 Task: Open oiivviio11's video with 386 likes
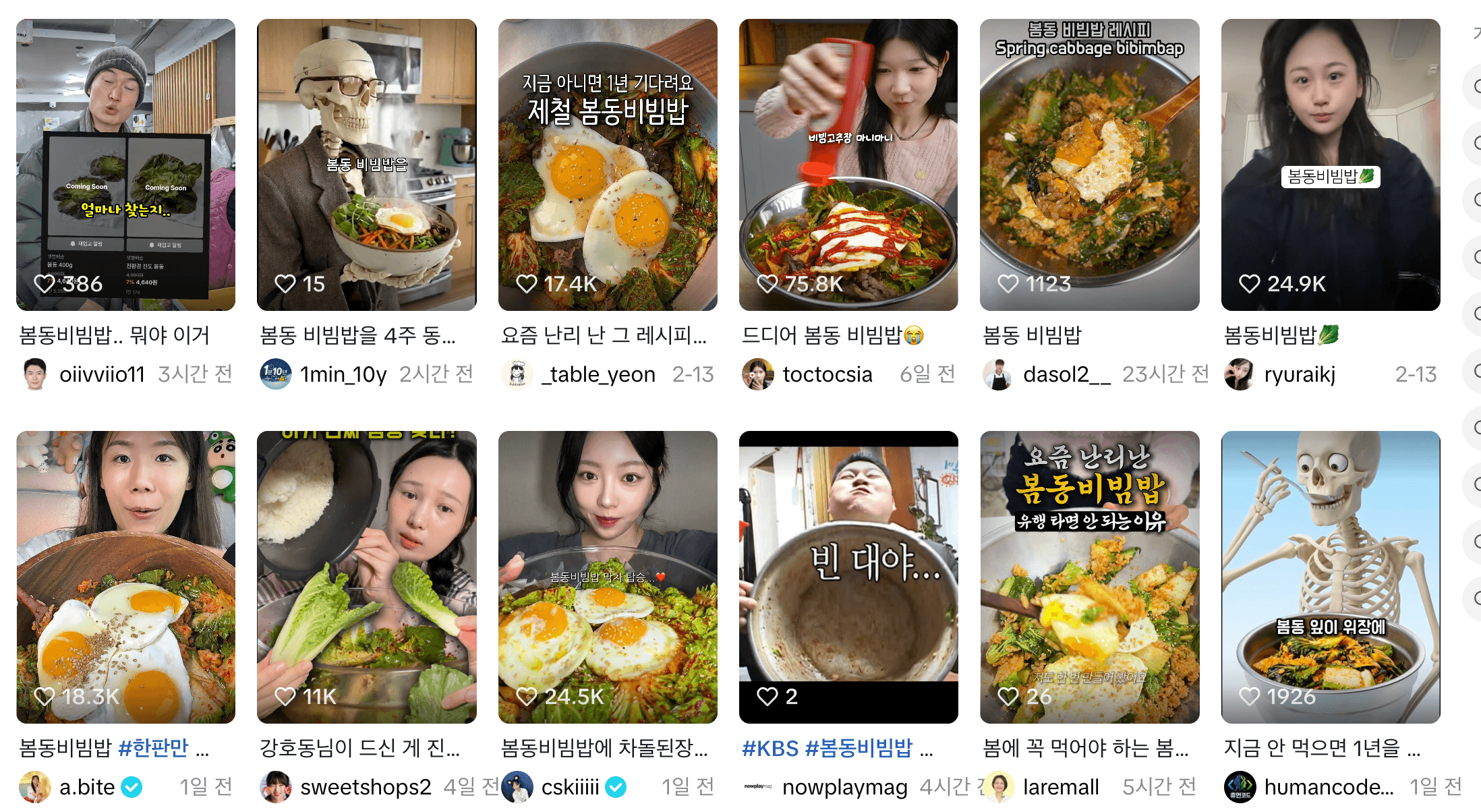125,165
